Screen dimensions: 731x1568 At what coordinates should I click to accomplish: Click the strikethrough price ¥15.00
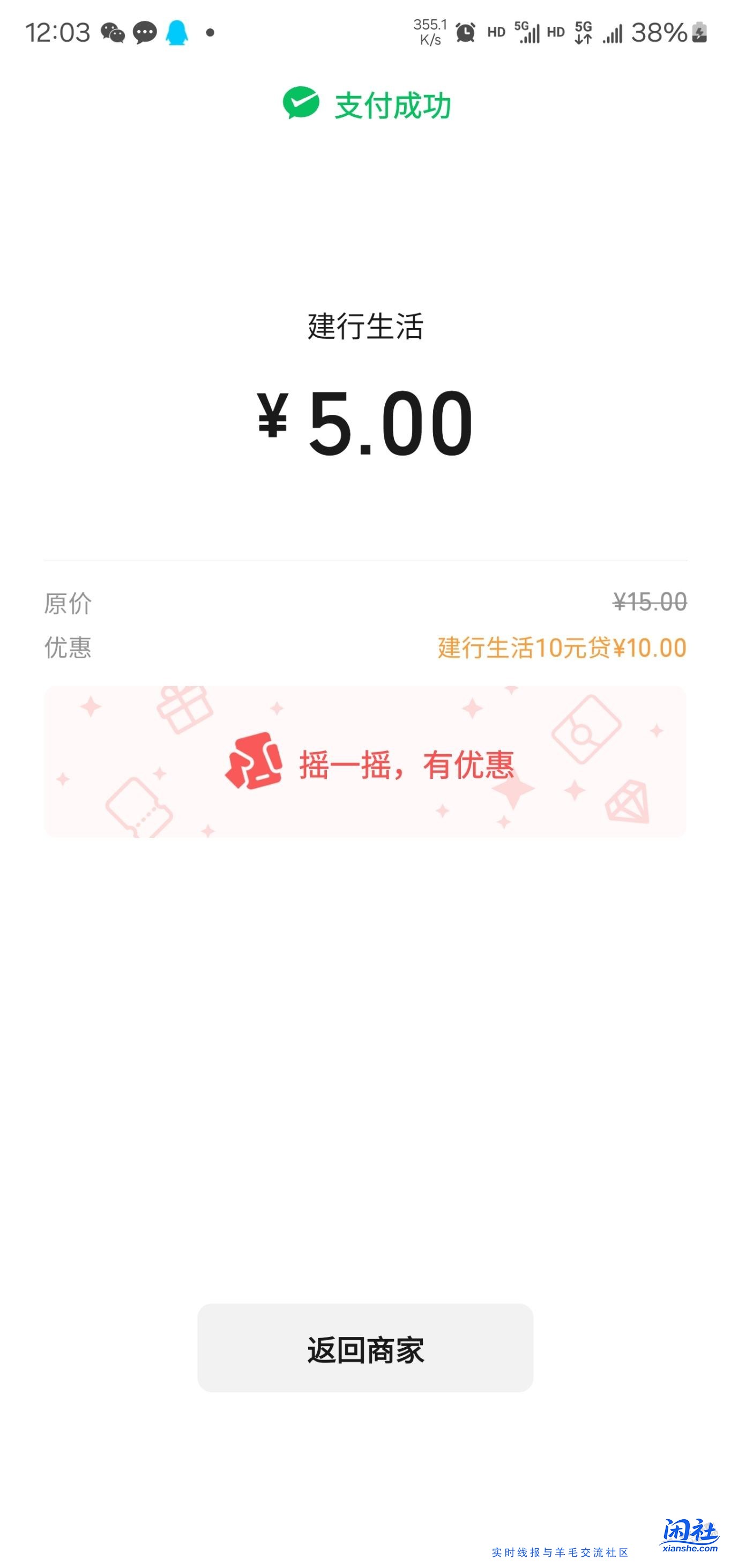tap(647, 602)
